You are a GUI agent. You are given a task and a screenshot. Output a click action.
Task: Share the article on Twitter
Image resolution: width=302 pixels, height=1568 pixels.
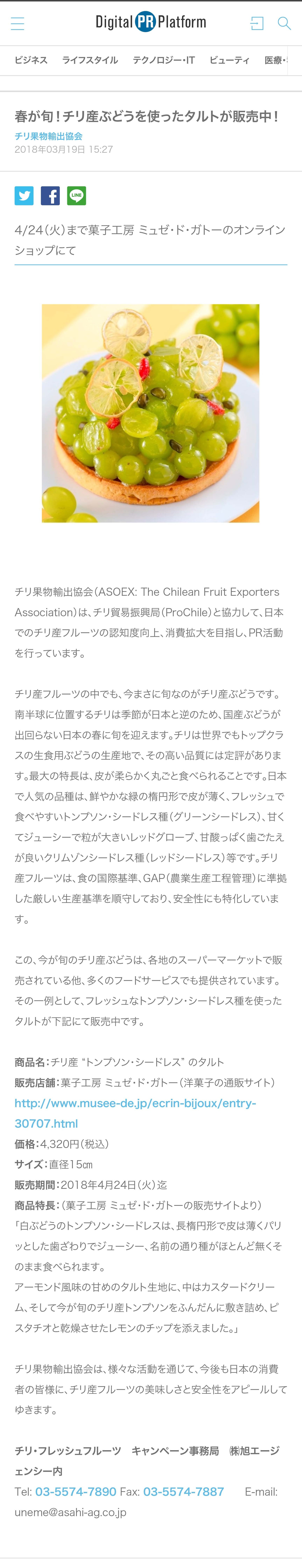click(x=24, y=196)
